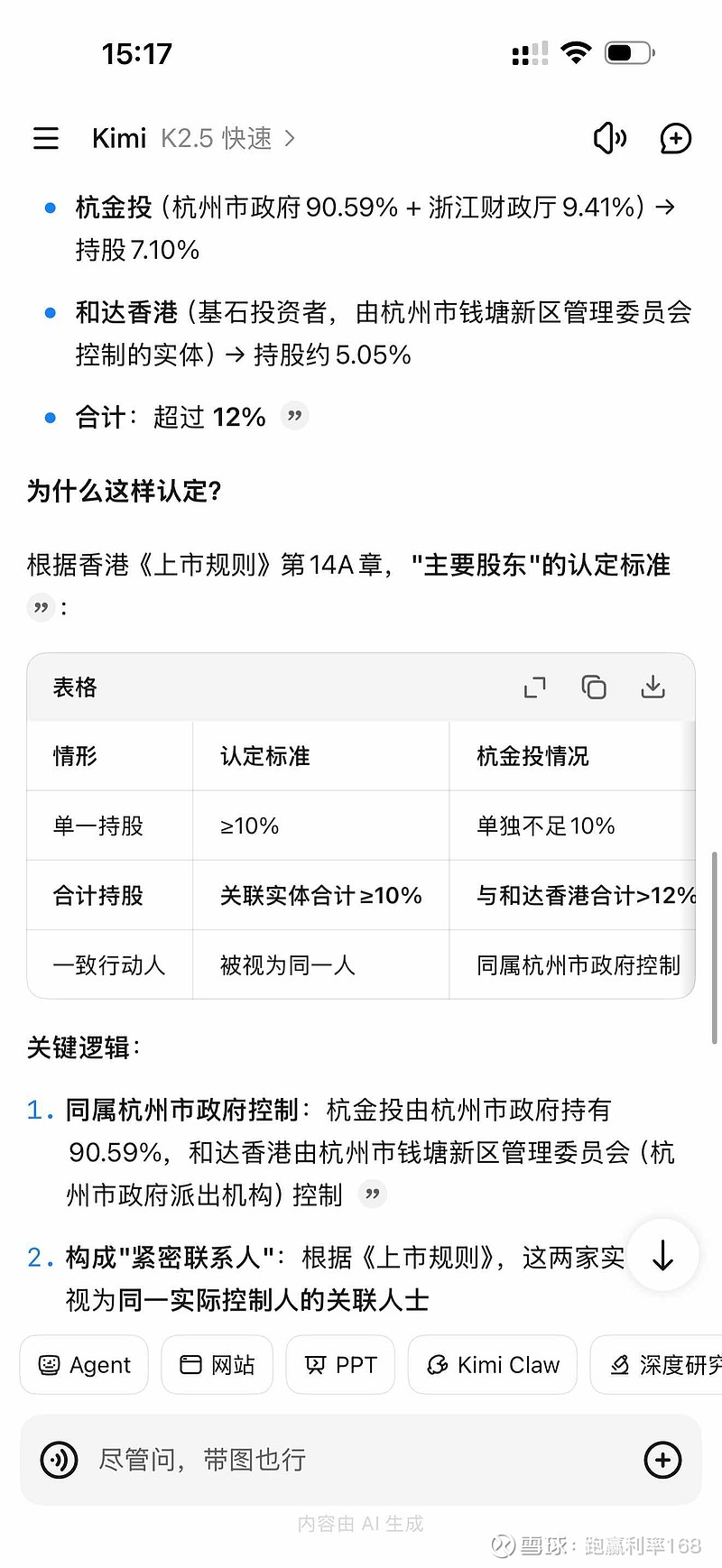Open the citation quote after 合计 超过 12%
722x1568 pixels.
(294, 415)
